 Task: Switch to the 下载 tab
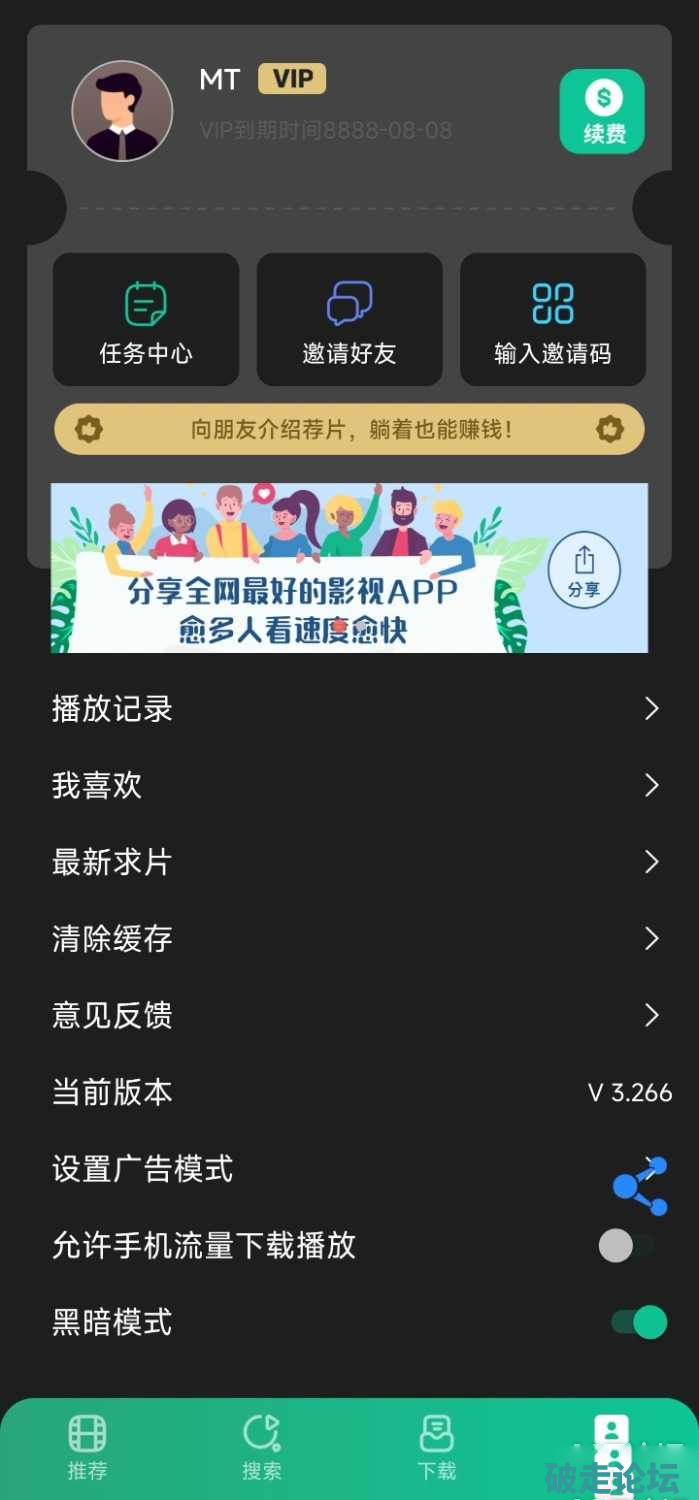(437, 1446)
